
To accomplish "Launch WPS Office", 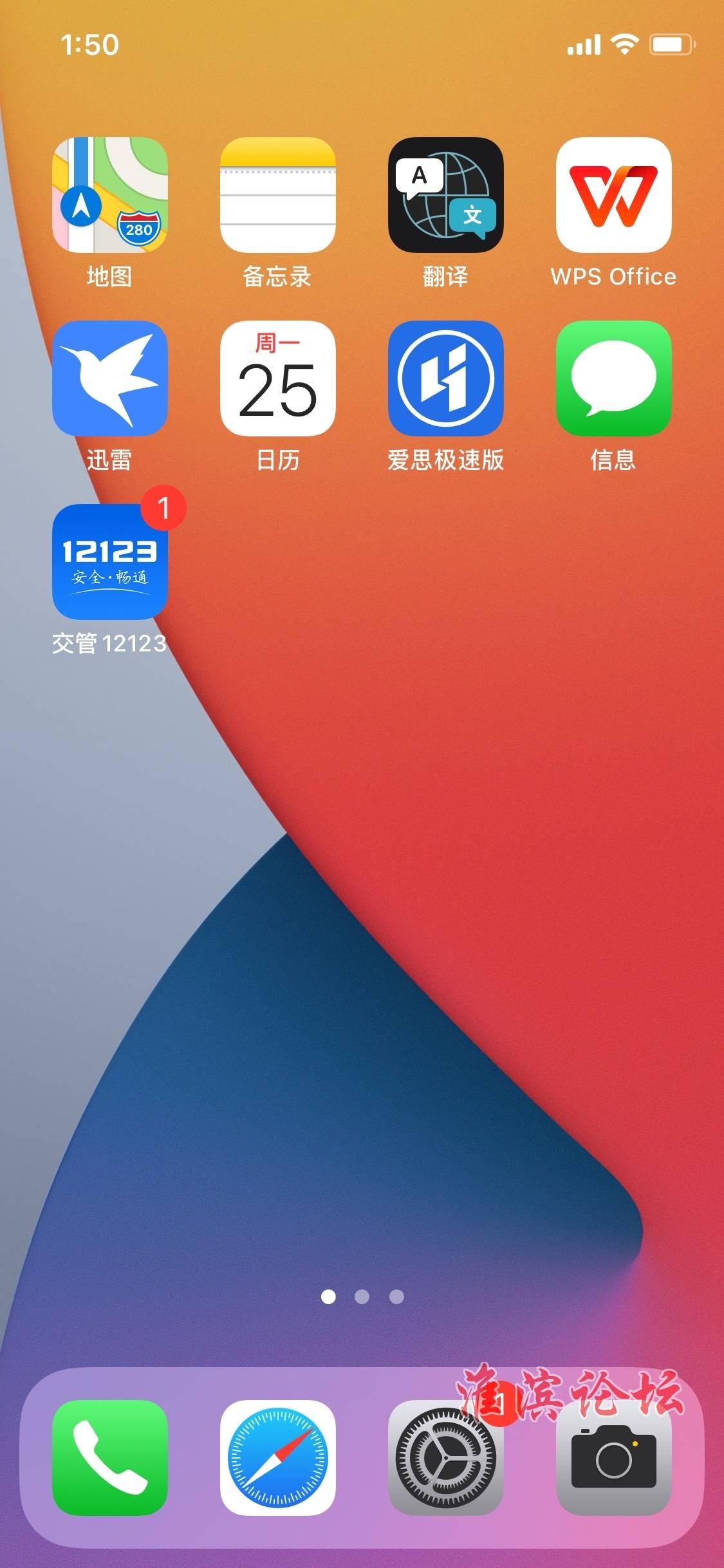I will tap(613, 194).
